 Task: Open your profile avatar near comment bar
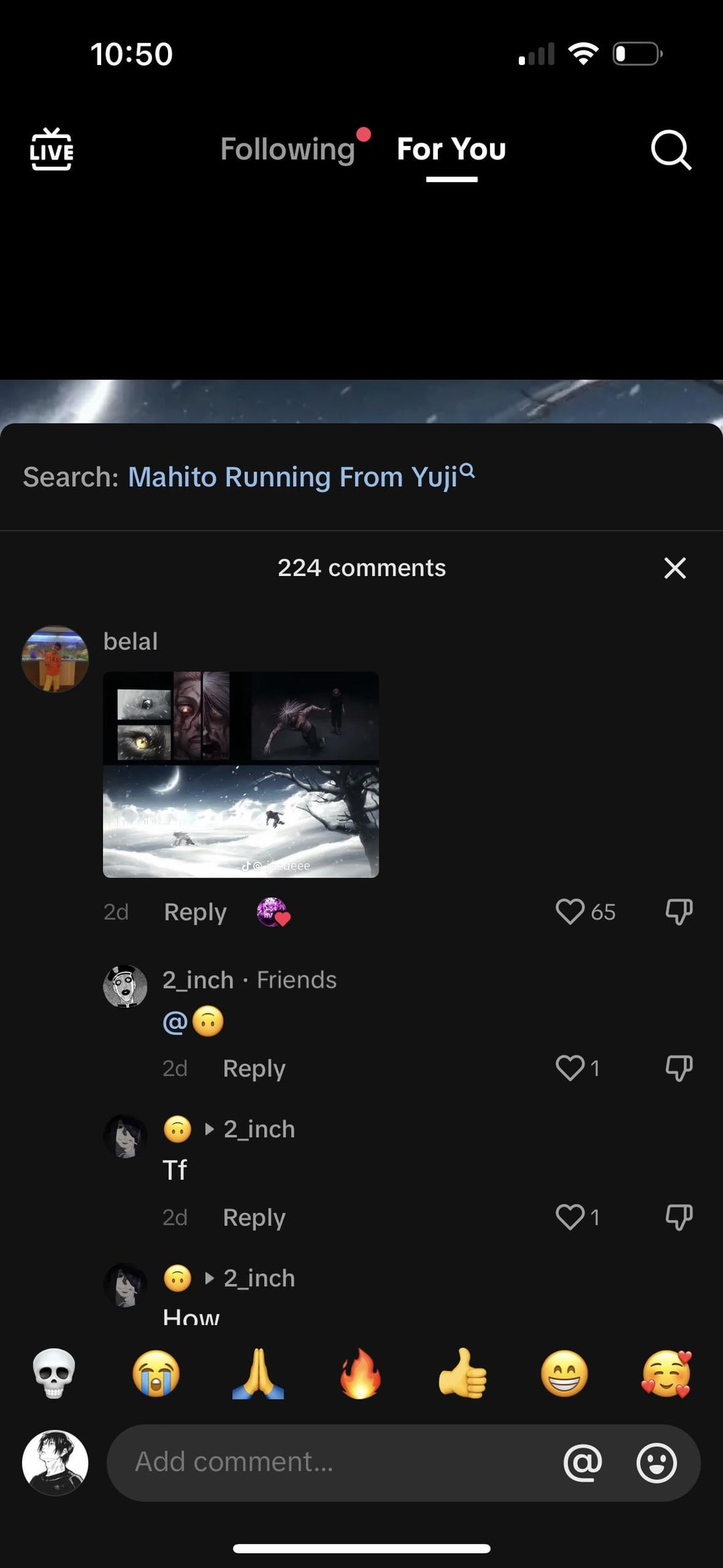(x=55, y=1463)
